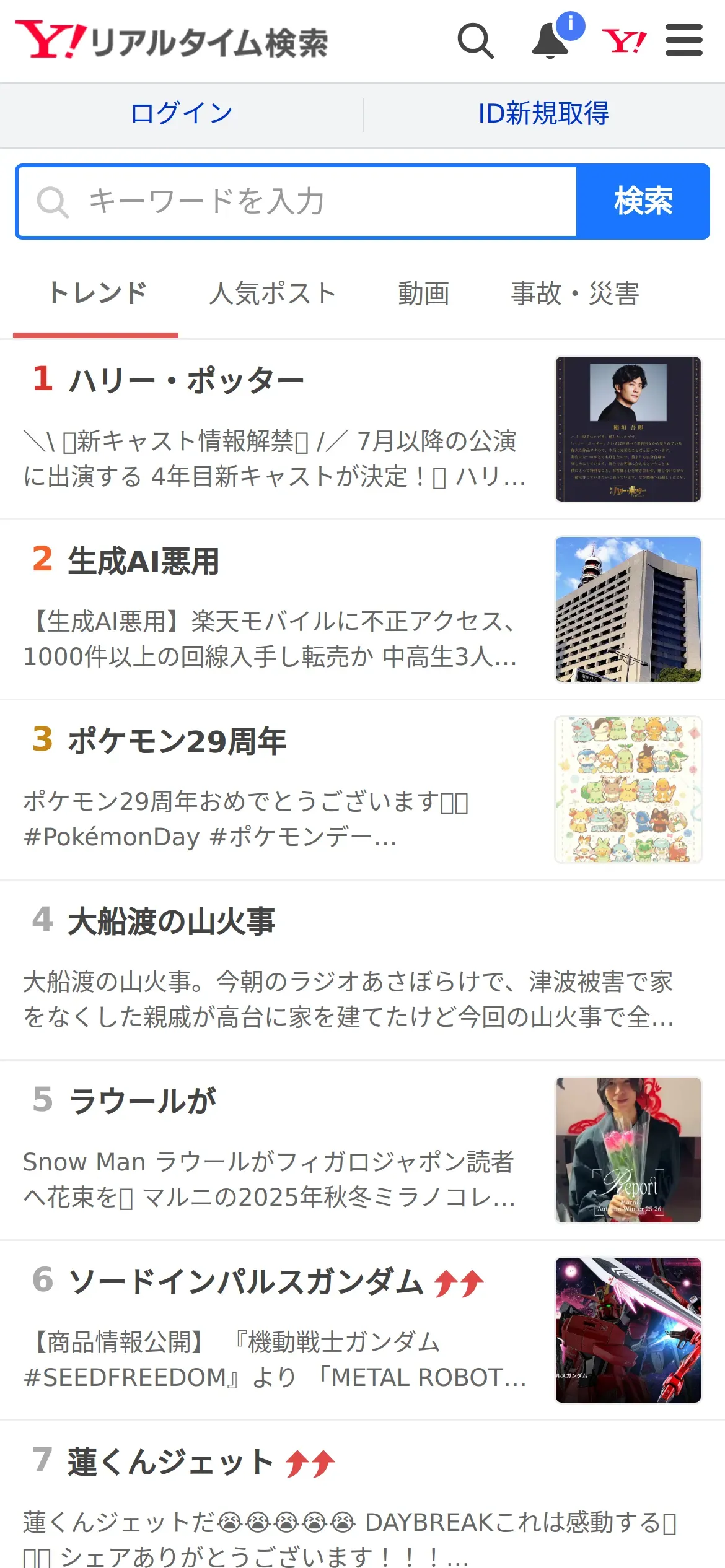Viewport: 725px width, 1568px height.
Task: Open trend #1 ハリー・ポッター
Action: click(x=186, y=380)
